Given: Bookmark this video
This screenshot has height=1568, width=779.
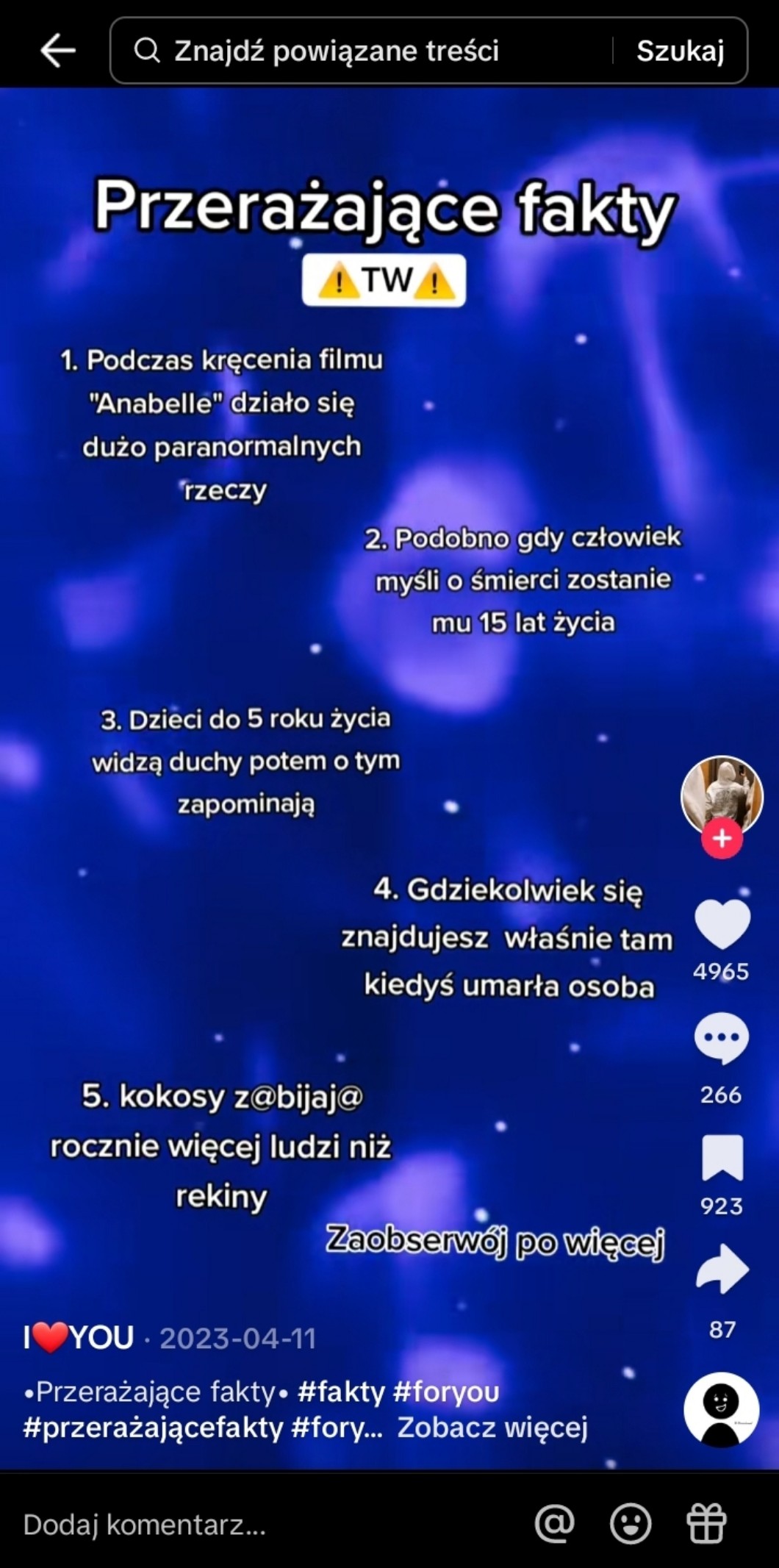Looking at the screenshot, I should [x=722, y=1158].
